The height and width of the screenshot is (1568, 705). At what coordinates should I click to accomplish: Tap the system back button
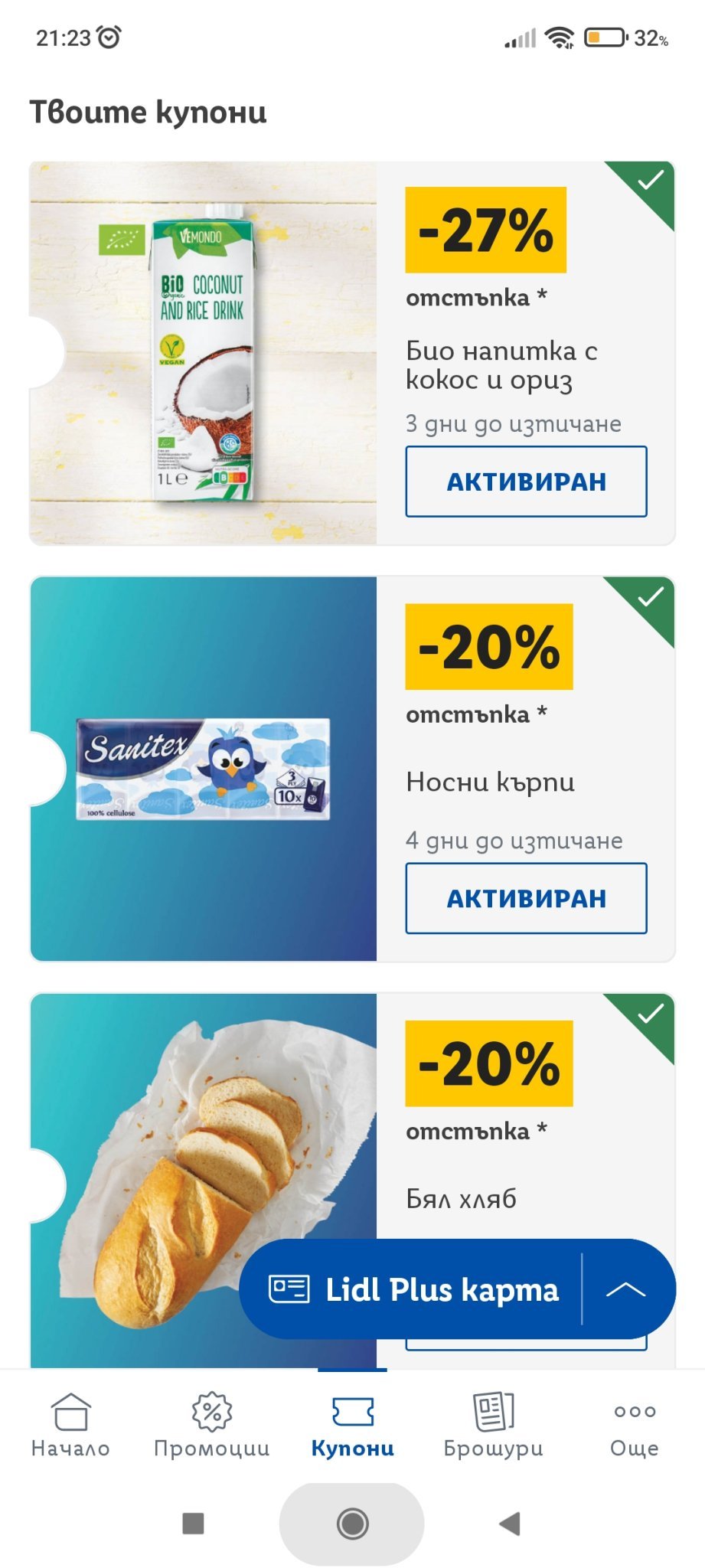[510, 1524]
